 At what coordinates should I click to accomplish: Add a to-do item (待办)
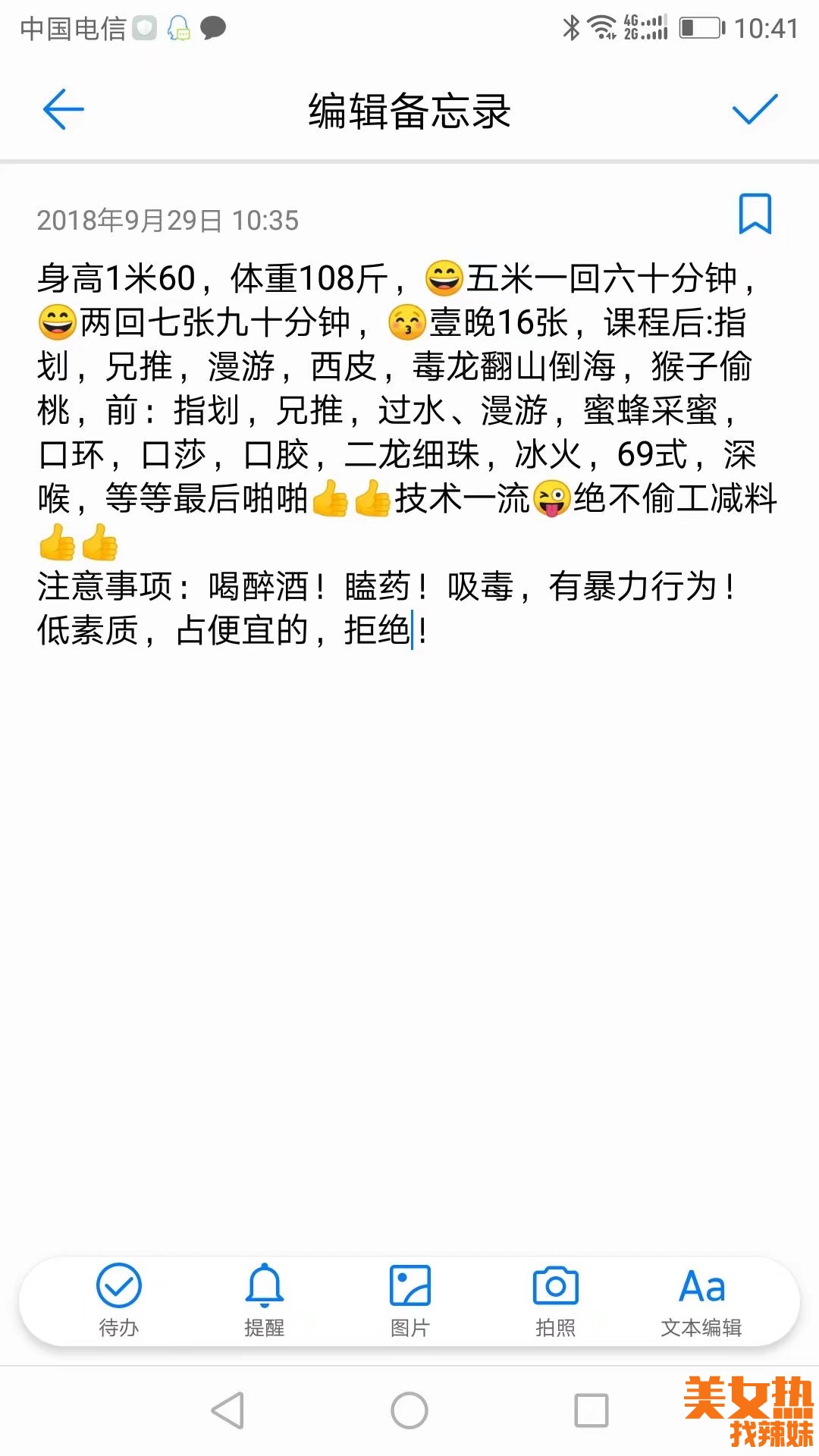tap(119, 1300)
